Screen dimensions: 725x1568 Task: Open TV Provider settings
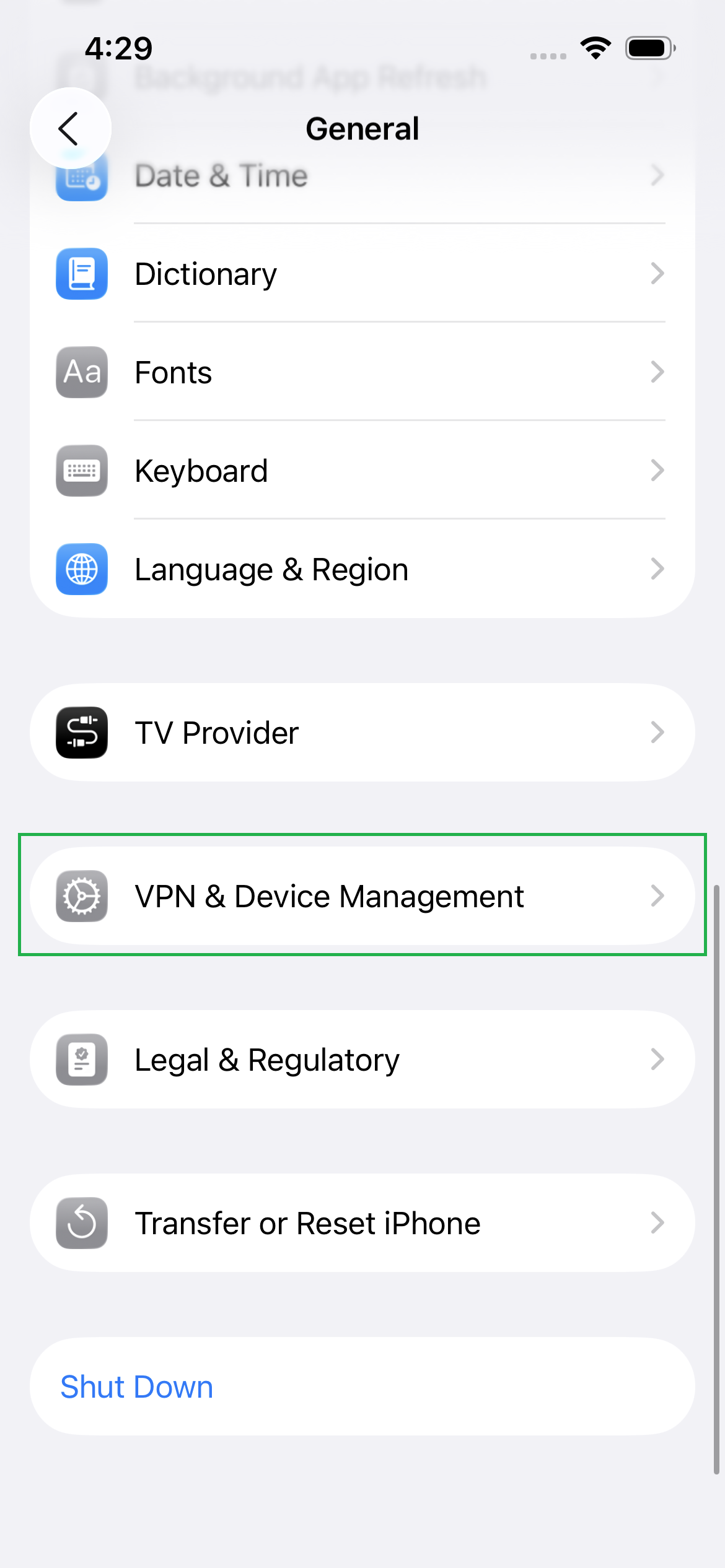coord(362,733)
